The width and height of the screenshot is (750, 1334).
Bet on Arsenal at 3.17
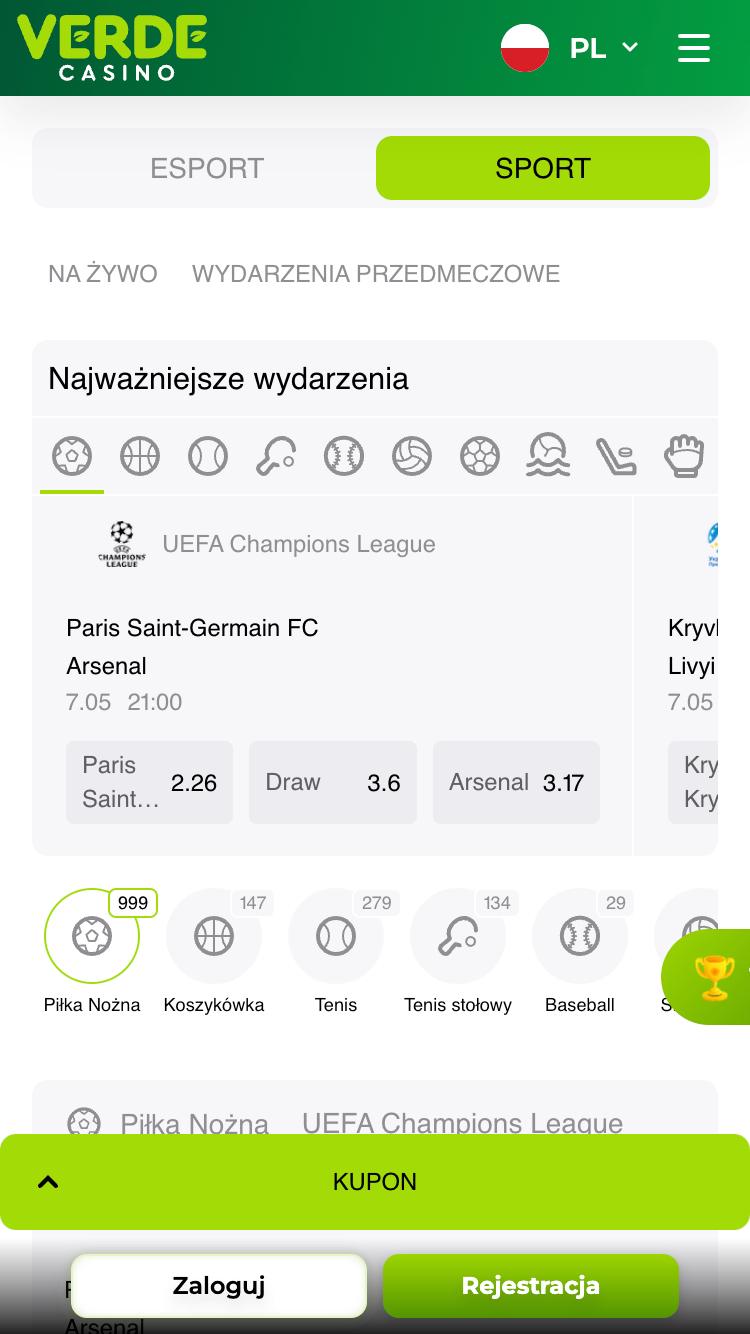[516, 782]
